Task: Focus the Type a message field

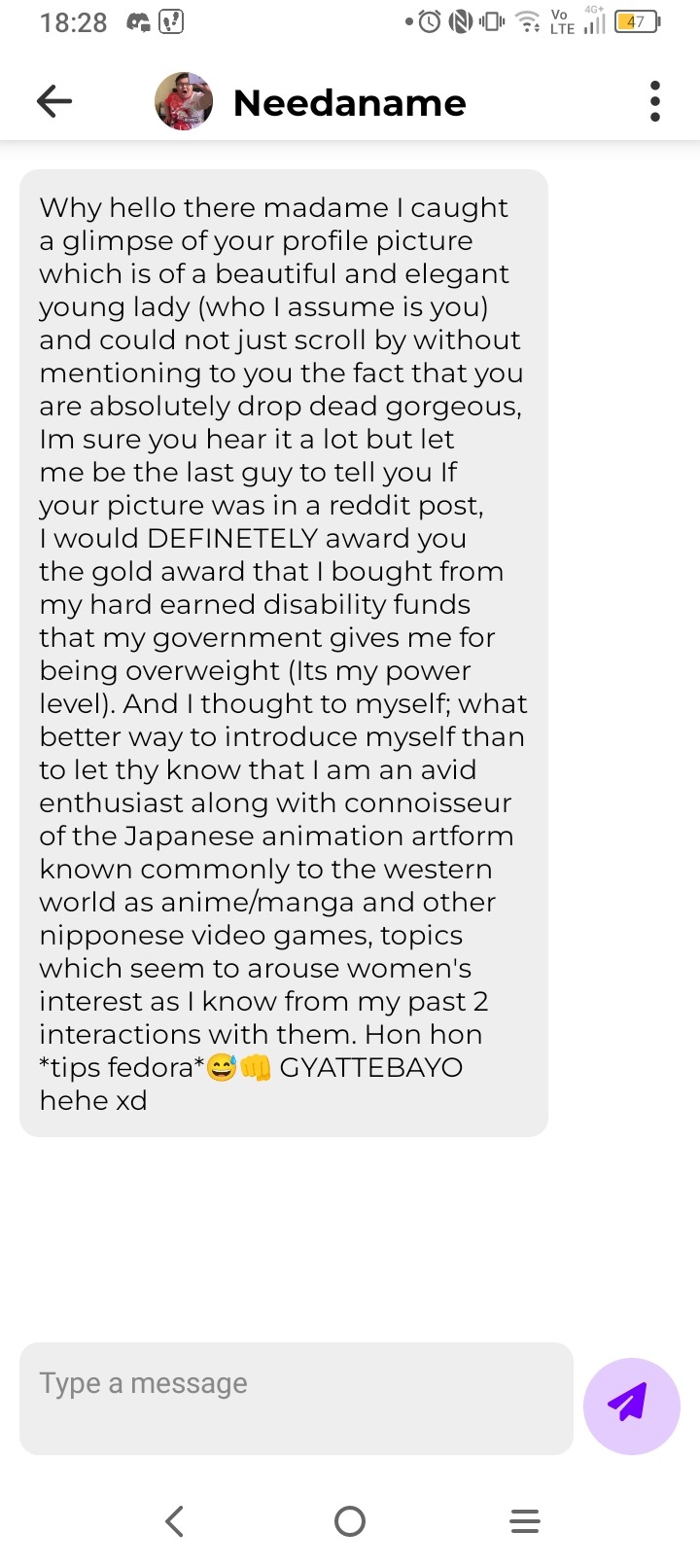Action: click(296, 1398)
